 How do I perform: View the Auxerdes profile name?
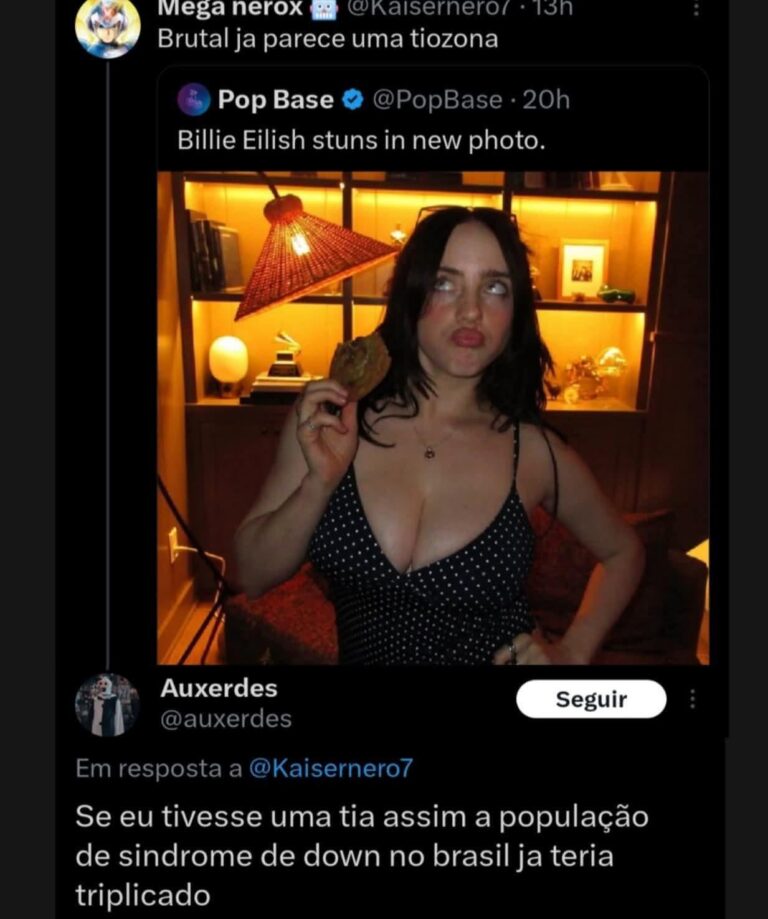218,688
